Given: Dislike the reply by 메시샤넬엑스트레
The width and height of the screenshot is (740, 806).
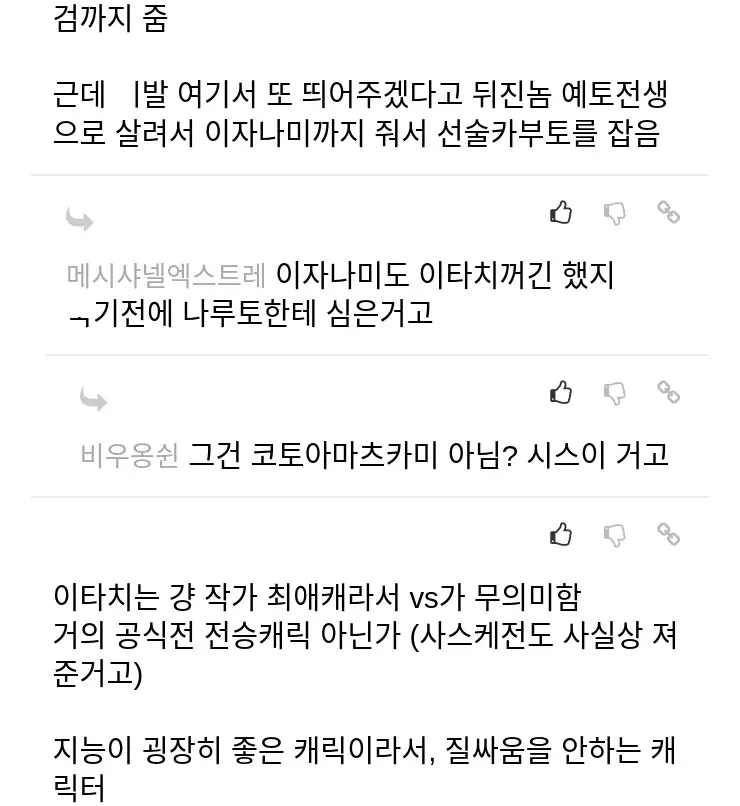Looking at the screenshot, I should point(615,213).
